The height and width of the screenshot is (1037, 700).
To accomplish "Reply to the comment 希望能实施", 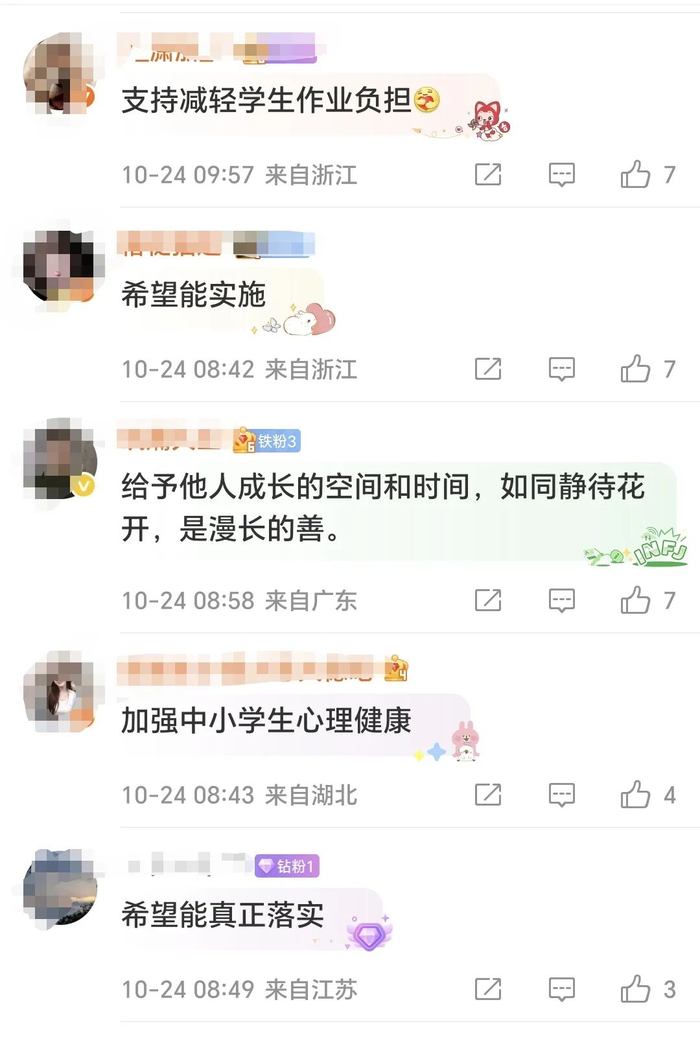I will pyautogui.click(x=562, y=368).
